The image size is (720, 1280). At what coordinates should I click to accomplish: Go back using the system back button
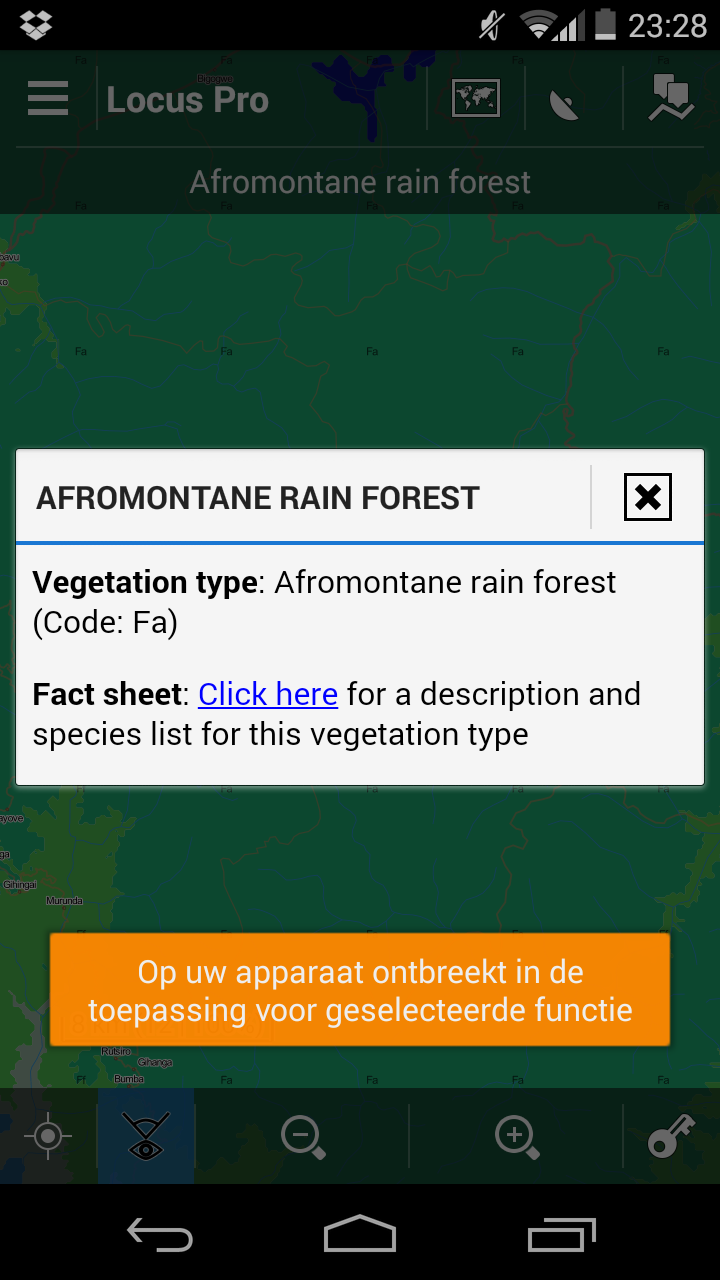point(160,1235)
